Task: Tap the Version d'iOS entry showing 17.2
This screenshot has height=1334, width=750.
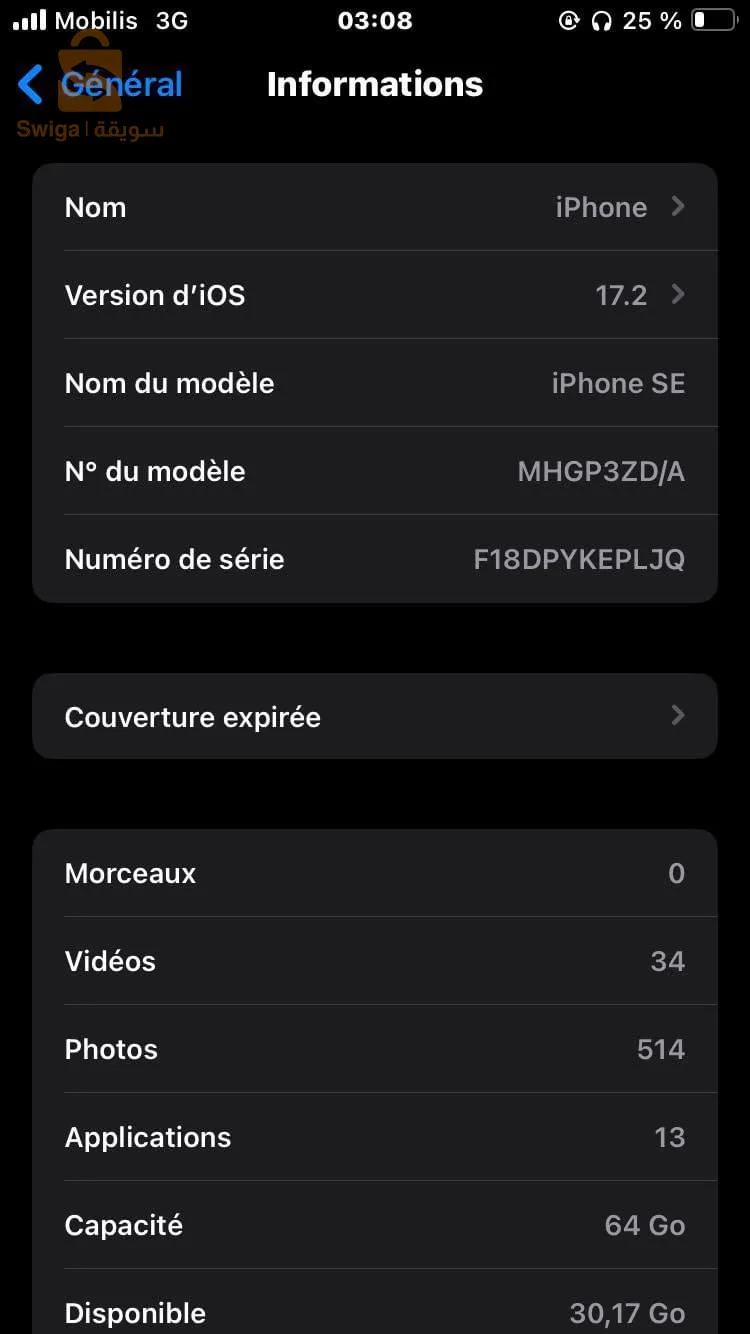Action: 375,295
